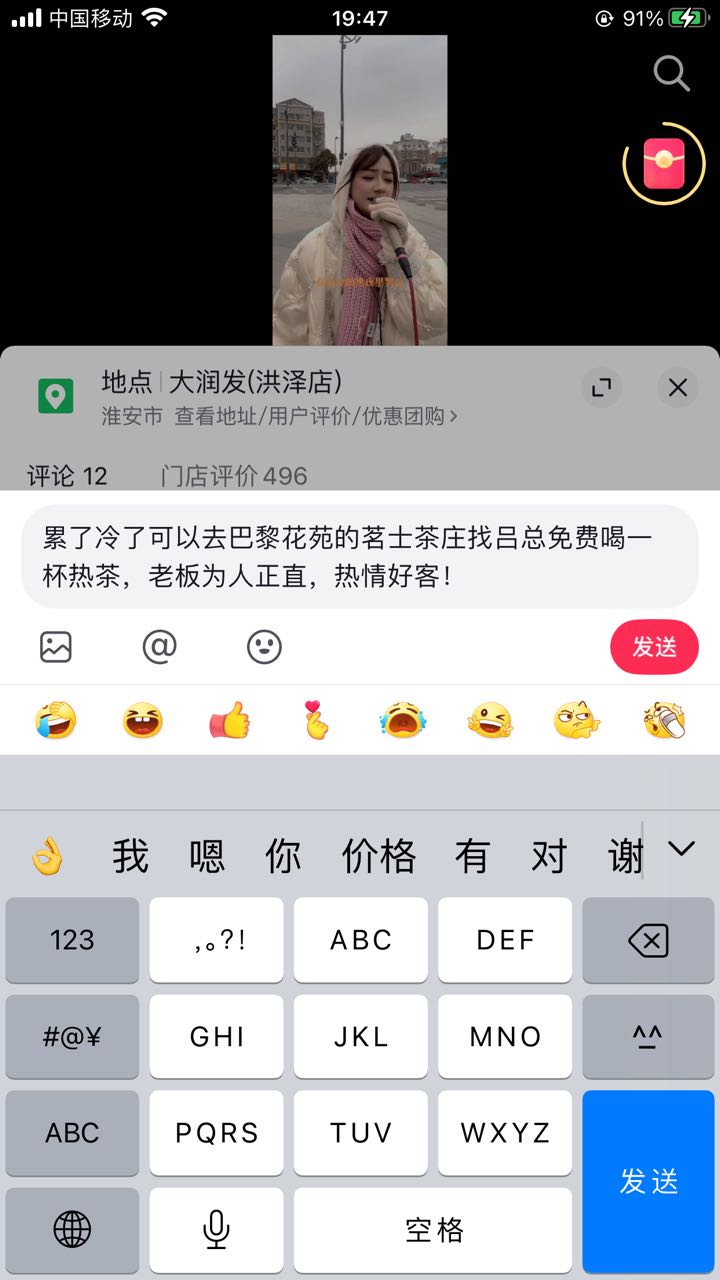Image resolution: width=720 pixels, height=1280 pixels.
Task: Open the 大润发(洪泽店) location details
Action: click(255, 382)
